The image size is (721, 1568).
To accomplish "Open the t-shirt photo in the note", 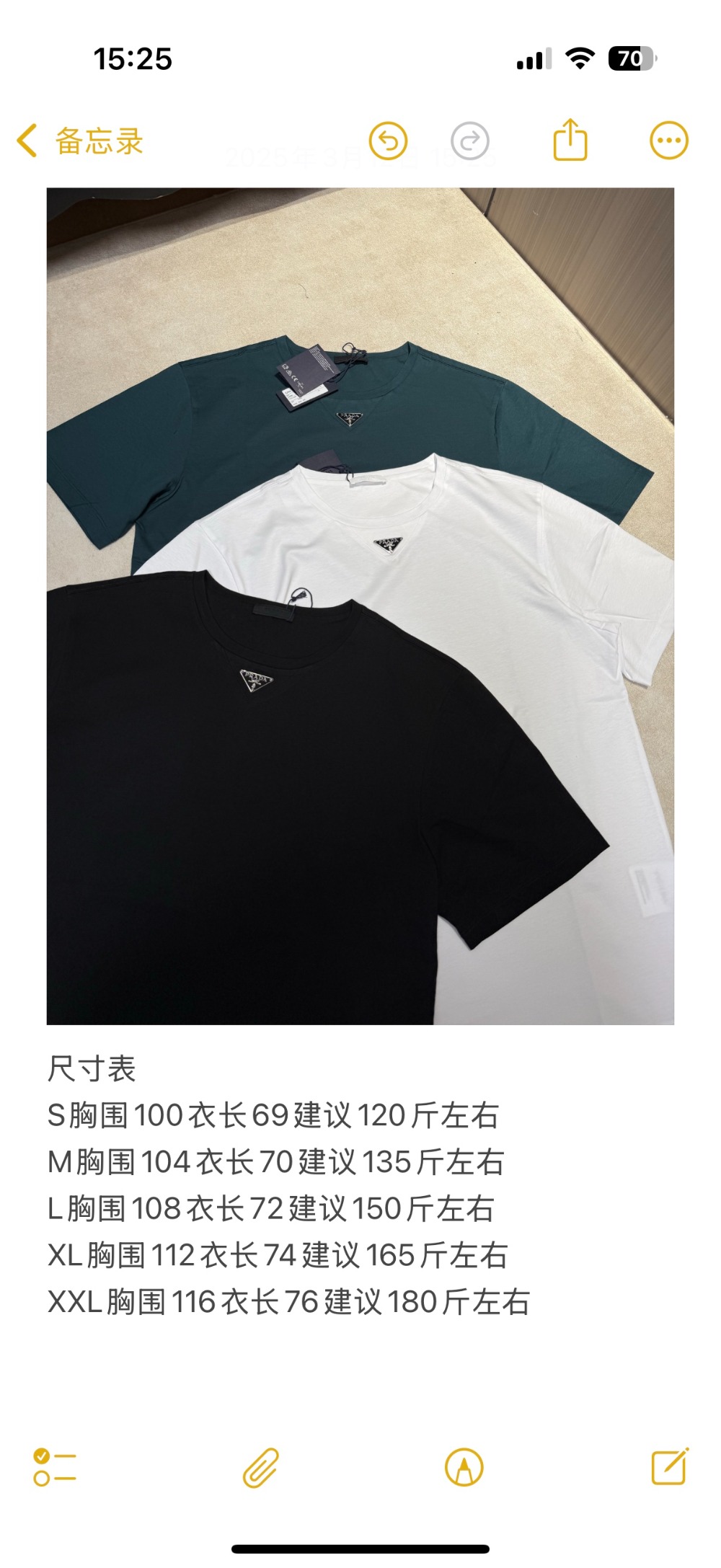I will pyautogui.click(x=360, y=606).
